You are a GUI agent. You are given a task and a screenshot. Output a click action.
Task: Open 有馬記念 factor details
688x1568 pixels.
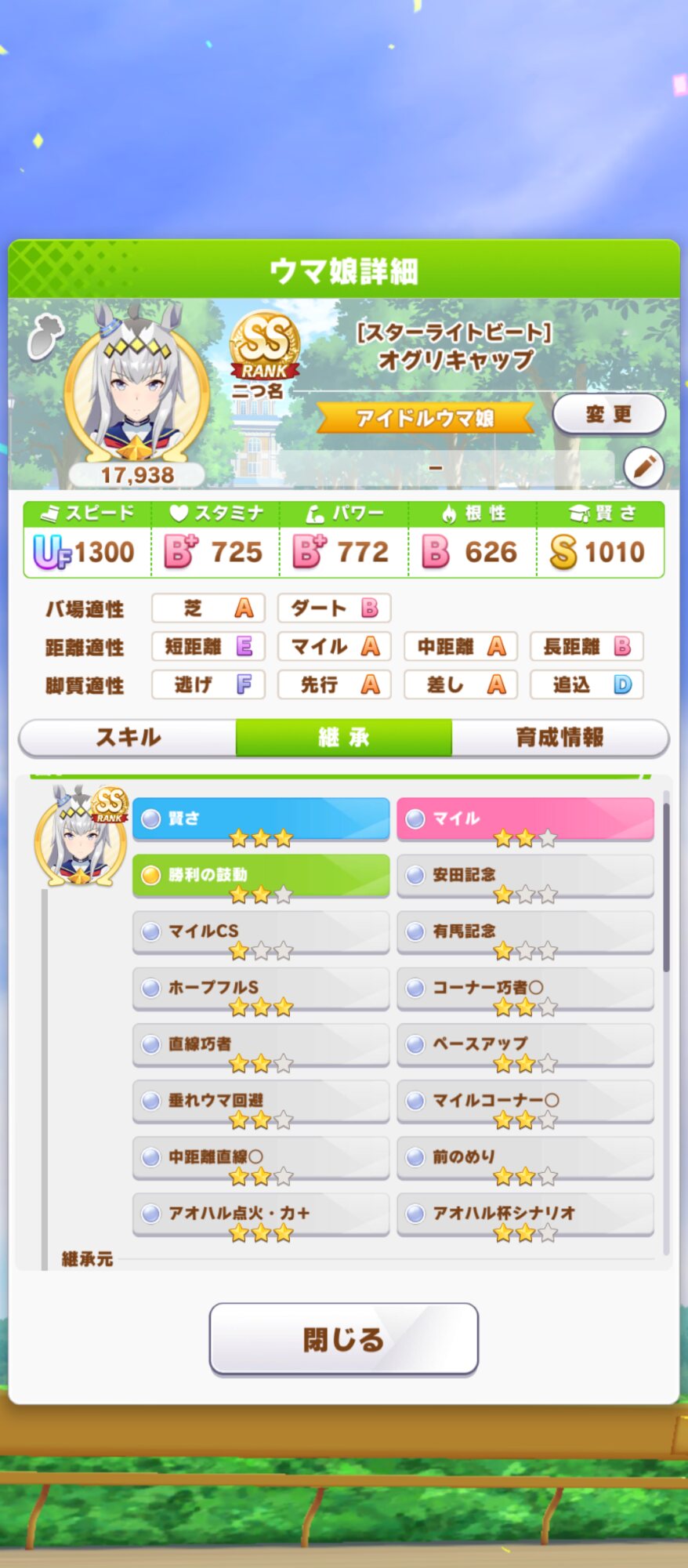pos(526,933)
